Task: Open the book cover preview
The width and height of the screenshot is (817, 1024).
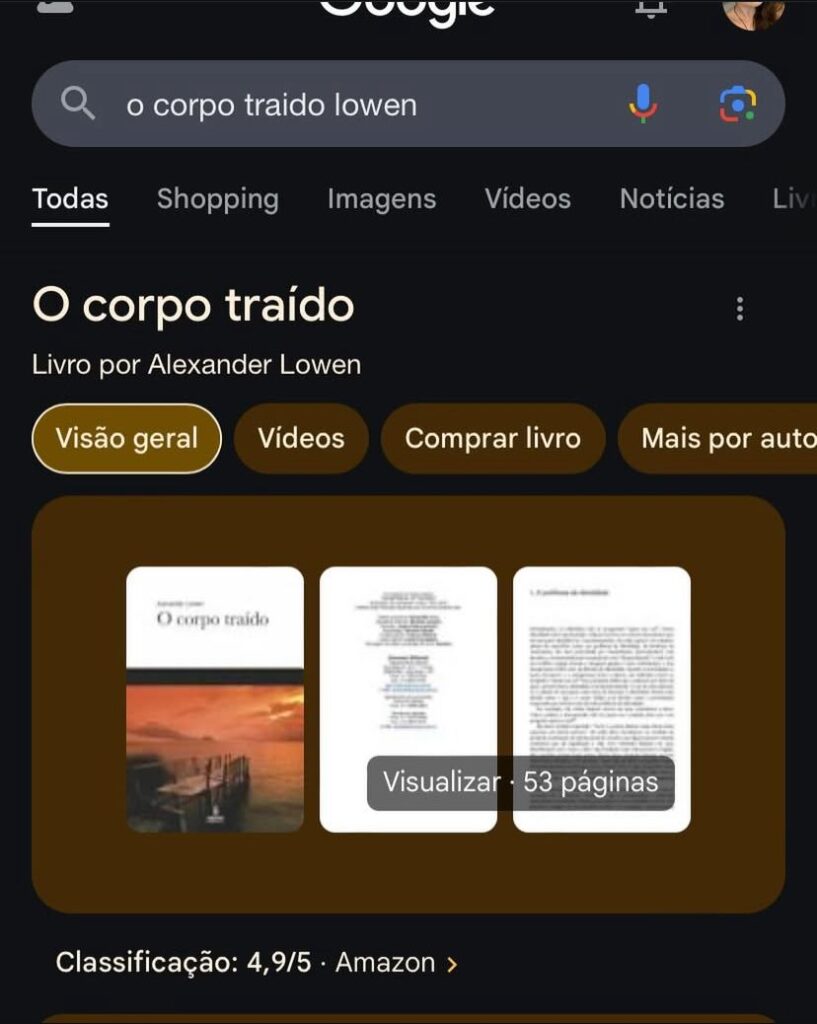Action: tap(215, 699)
